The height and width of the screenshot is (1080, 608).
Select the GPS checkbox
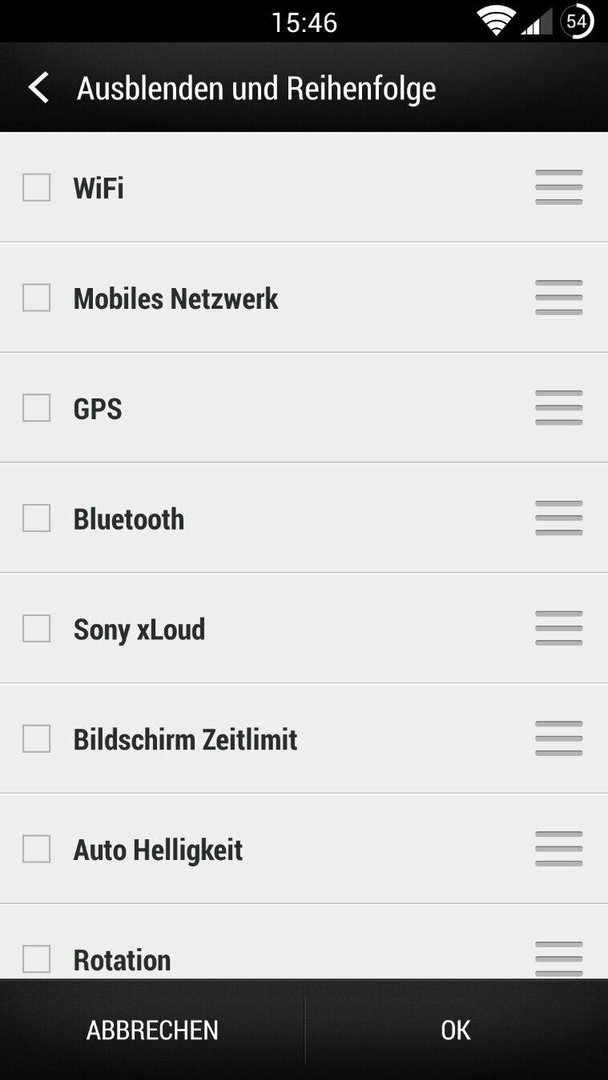(36, 408)
